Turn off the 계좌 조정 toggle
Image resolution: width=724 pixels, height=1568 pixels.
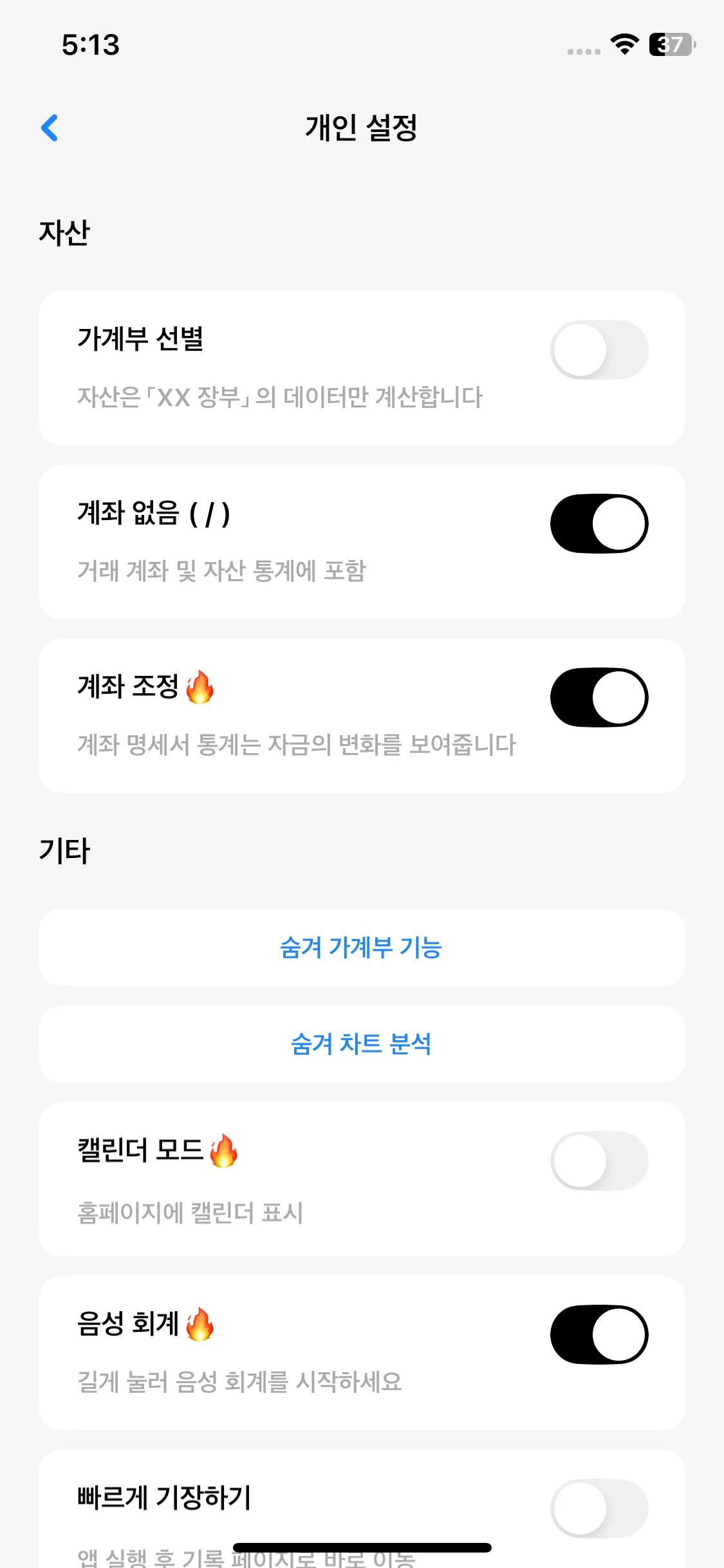[599, 698]
